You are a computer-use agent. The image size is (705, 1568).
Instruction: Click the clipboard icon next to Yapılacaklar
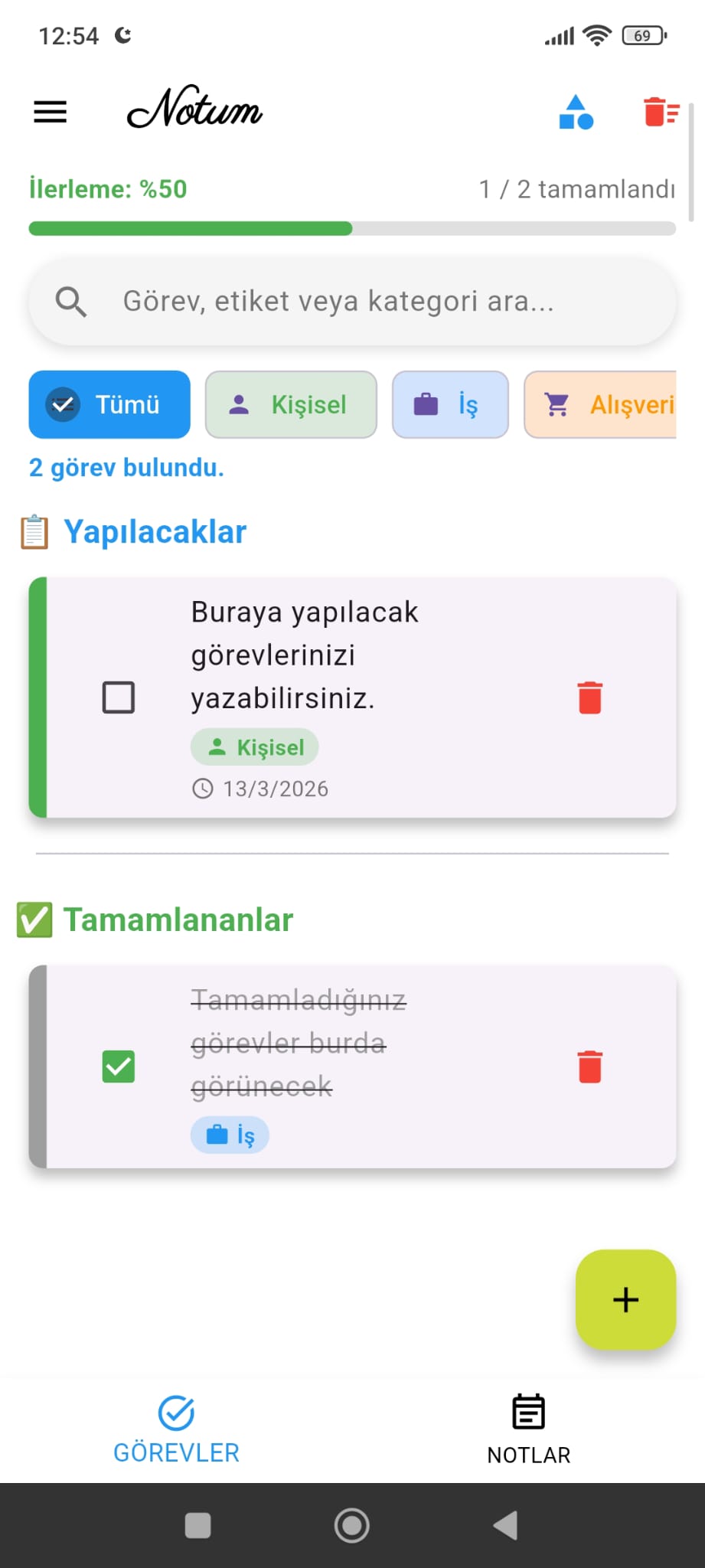point(31,531)
